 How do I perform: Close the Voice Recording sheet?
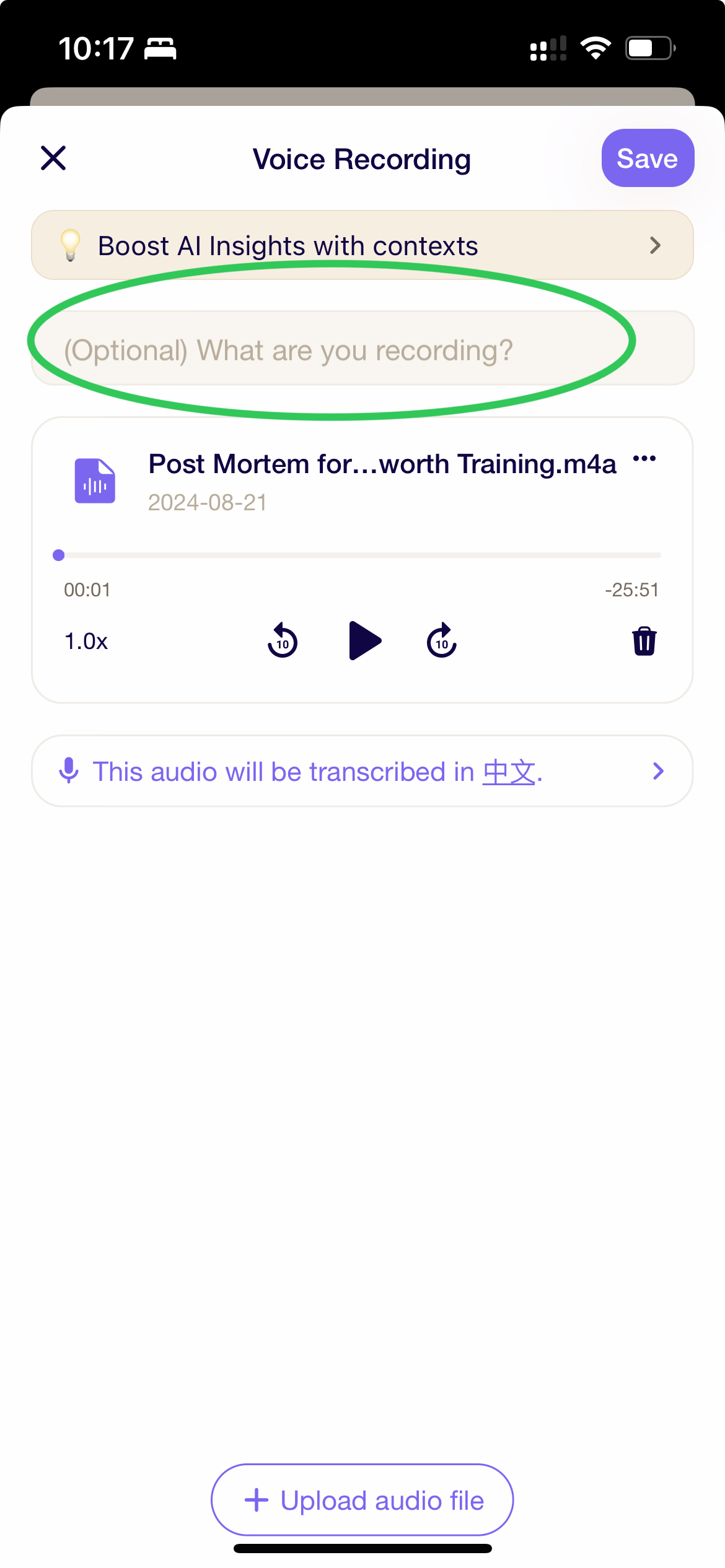[53, 159]
